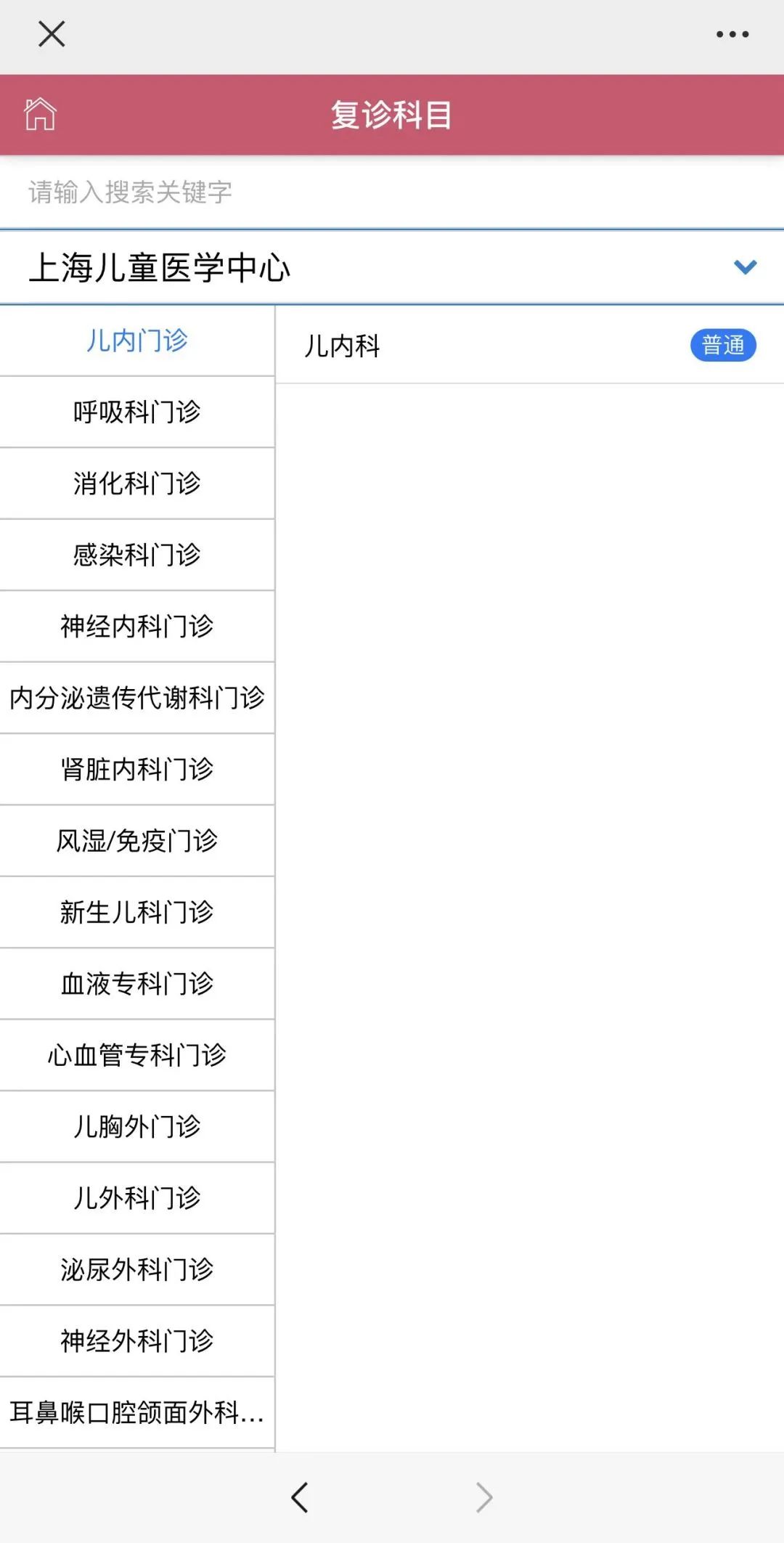The width and height of the screenshot is (784, 1543).
Task: Open 神经内科门诊 category
Action: (x=137, y=626)
